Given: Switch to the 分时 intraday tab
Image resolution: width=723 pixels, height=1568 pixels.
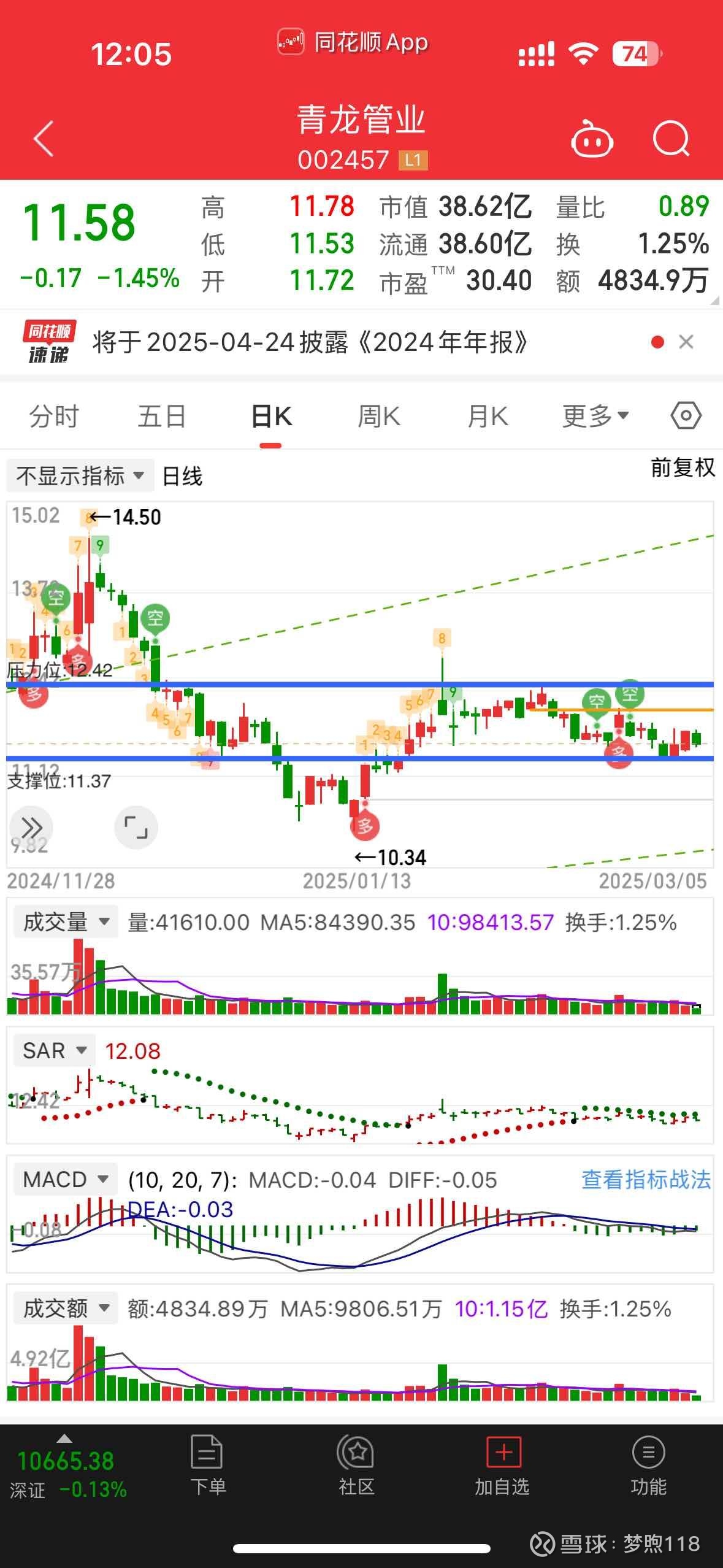Looking at the screenshot, I should (x=52, y=415).
